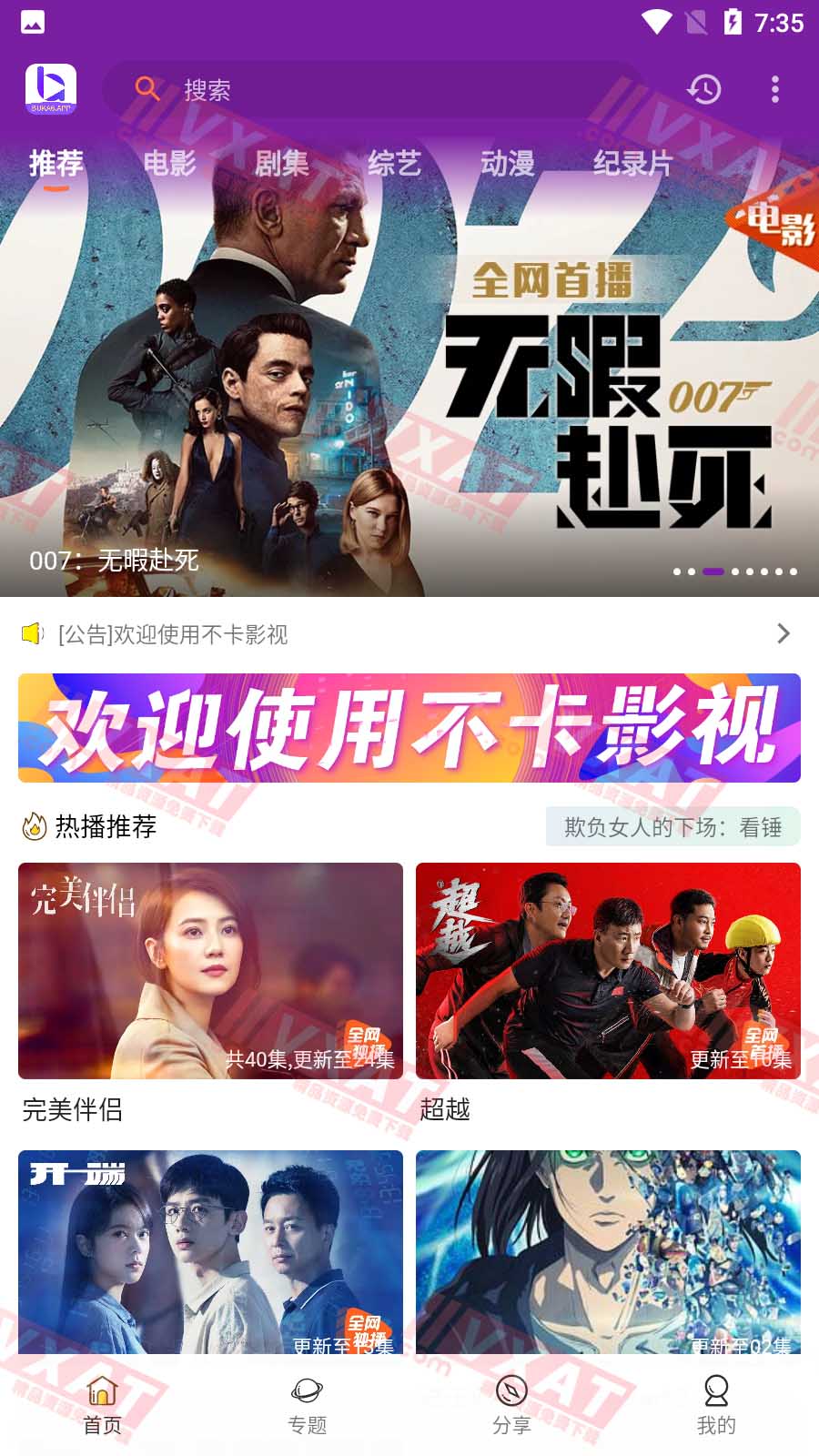Open the search magnifier icon
819x1456 pixels.
(147, 89)
